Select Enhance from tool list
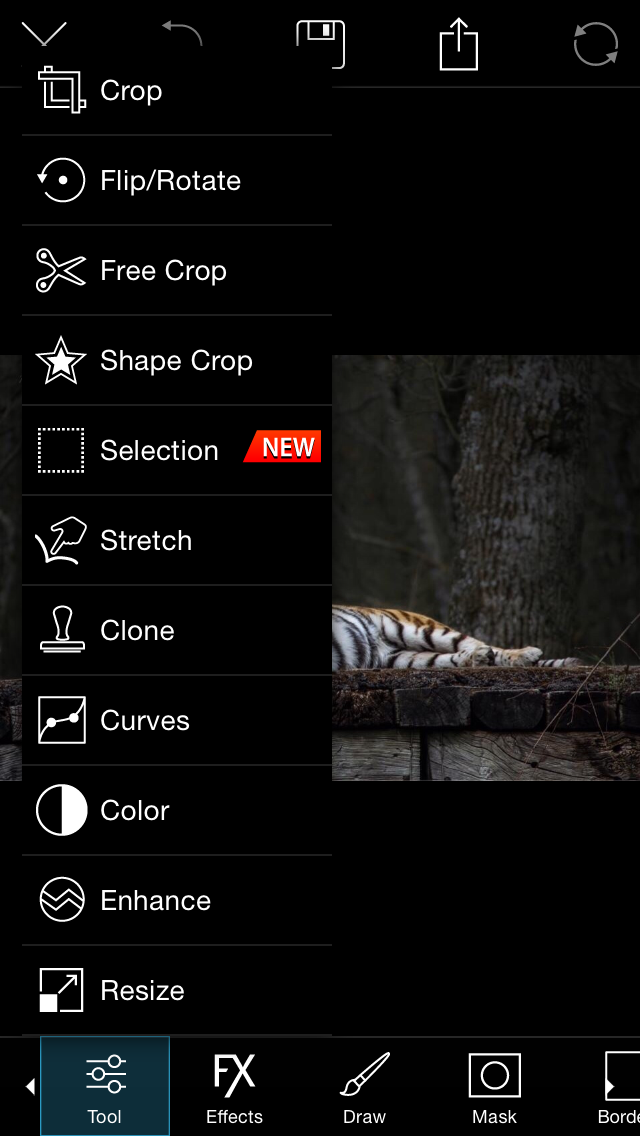 coord(177,900)
